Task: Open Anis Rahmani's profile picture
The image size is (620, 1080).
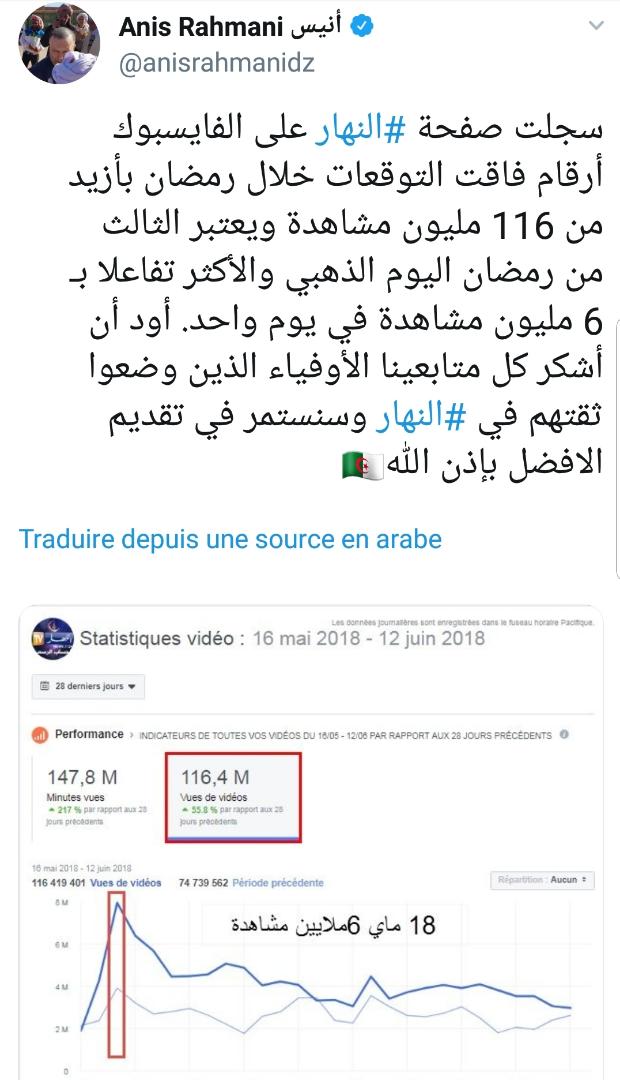Action: tap(60, 44)
